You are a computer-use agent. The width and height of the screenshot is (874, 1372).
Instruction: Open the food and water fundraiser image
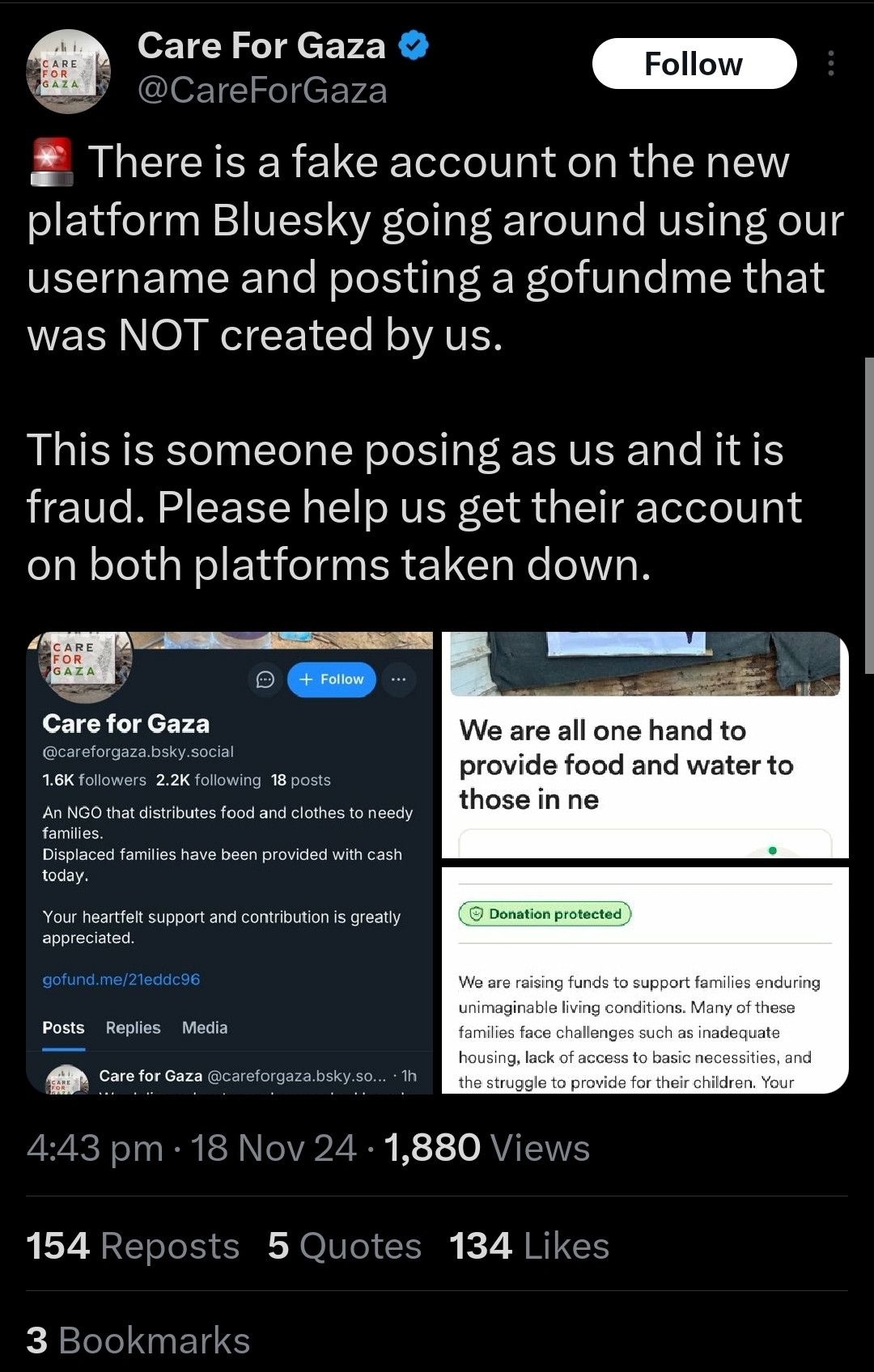645,744
